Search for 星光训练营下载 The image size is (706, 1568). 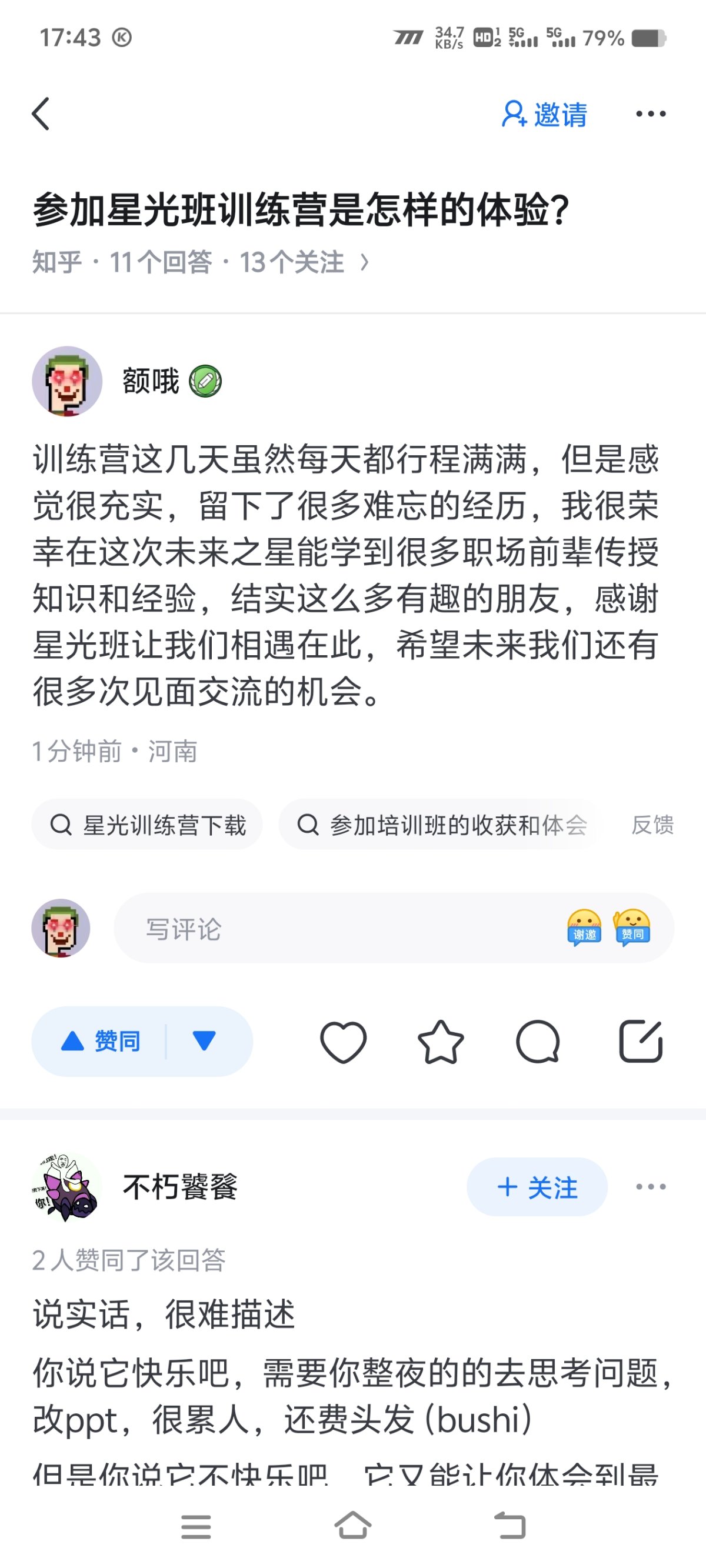(148, 825)
